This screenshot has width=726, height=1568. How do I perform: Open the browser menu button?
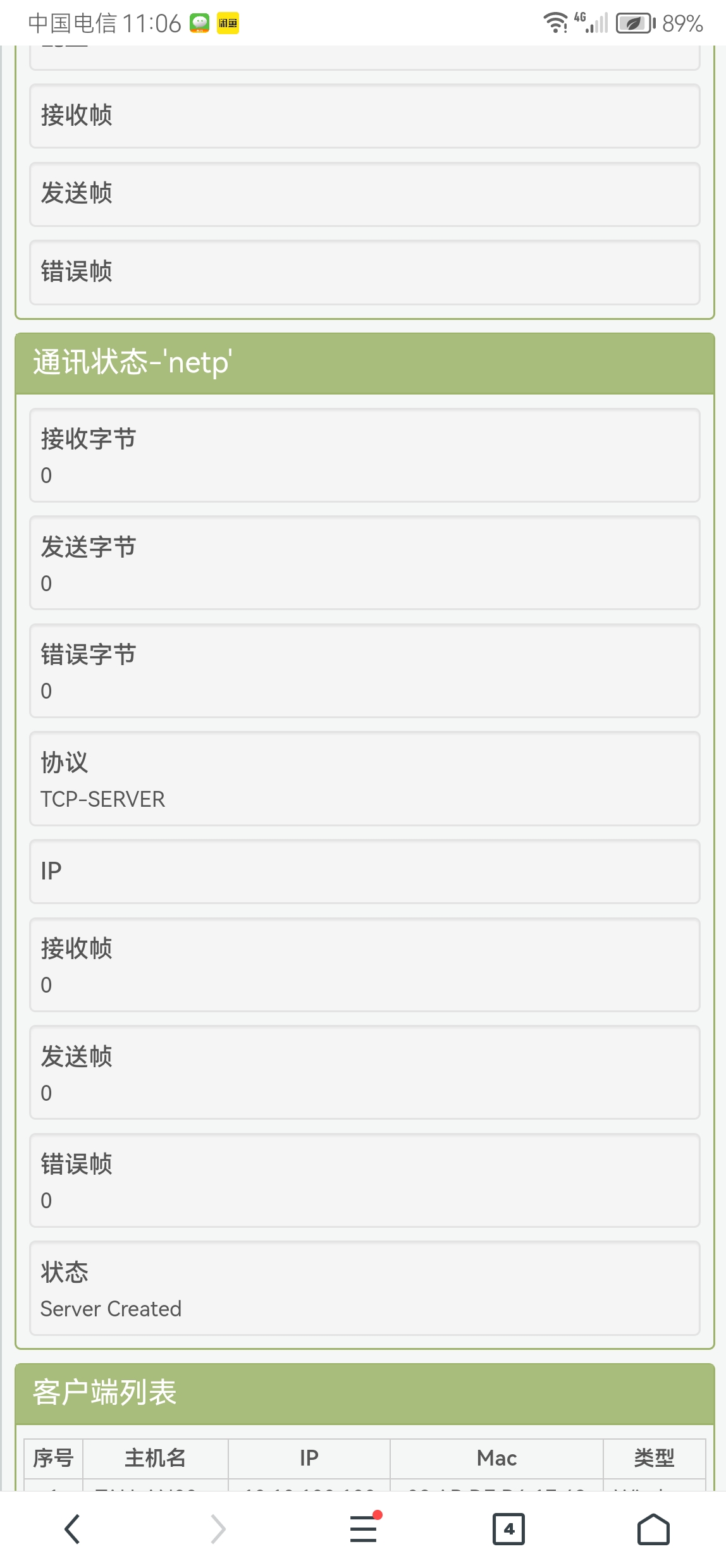(364, 1528)
